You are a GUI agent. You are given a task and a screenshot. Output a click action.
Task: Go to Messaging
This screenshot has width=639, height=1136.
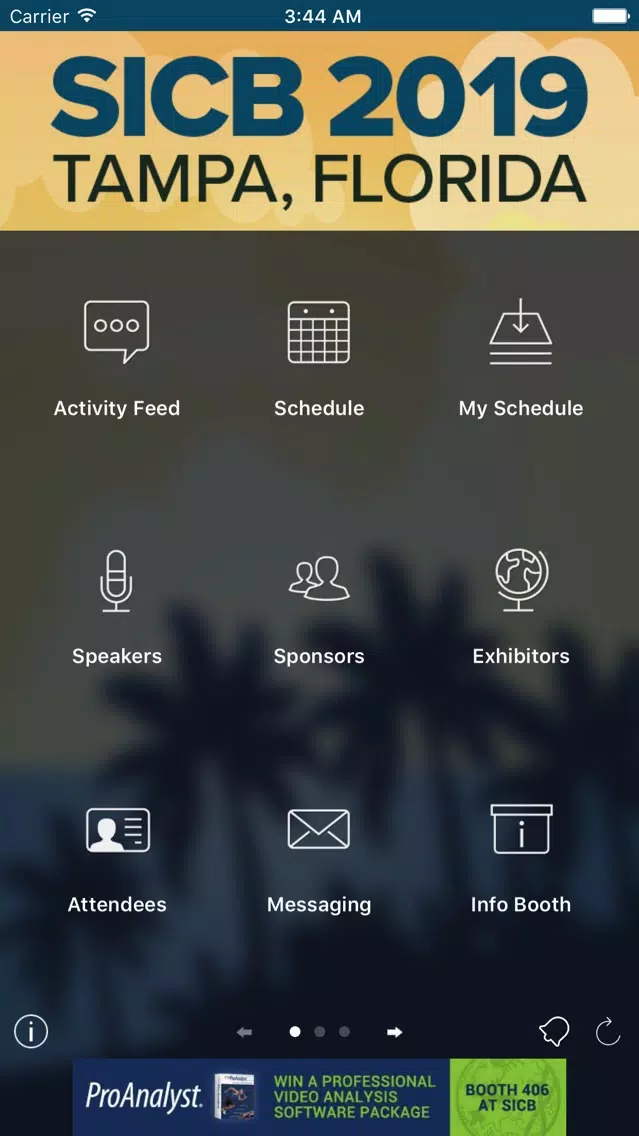[319, 854]
